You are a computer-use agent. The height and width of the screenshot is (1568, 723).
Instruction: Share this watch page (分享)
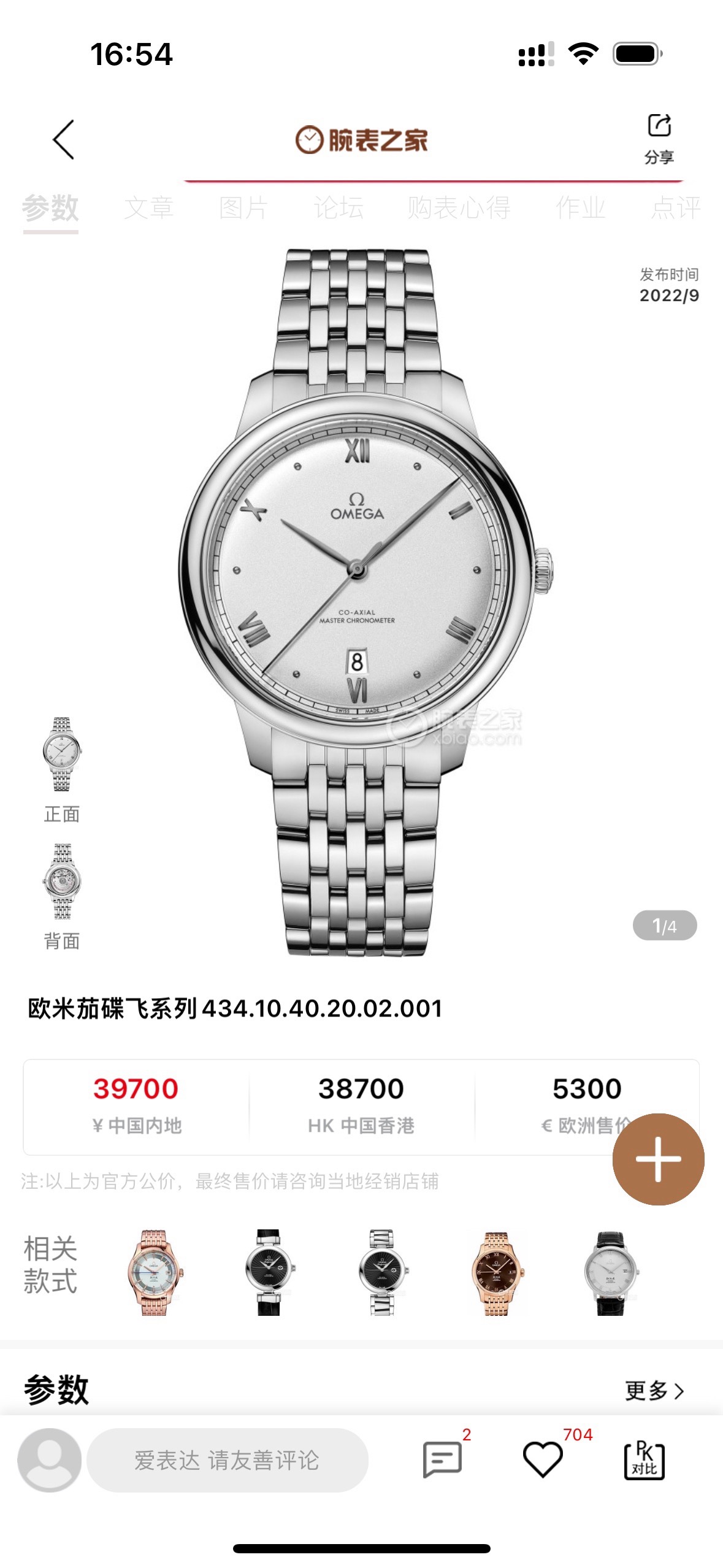coord(659,138)
